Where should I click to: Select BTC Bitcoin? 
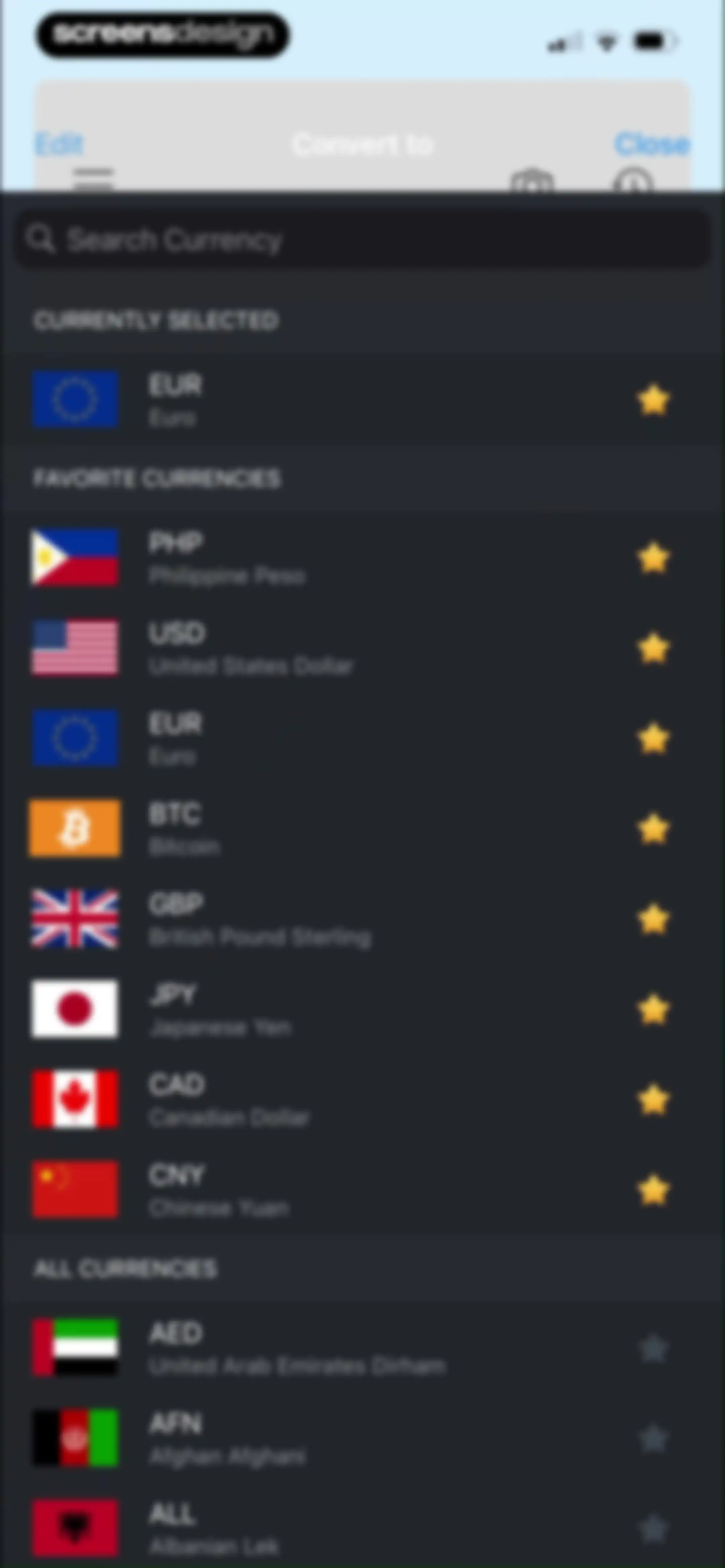(x=363, y=828)
